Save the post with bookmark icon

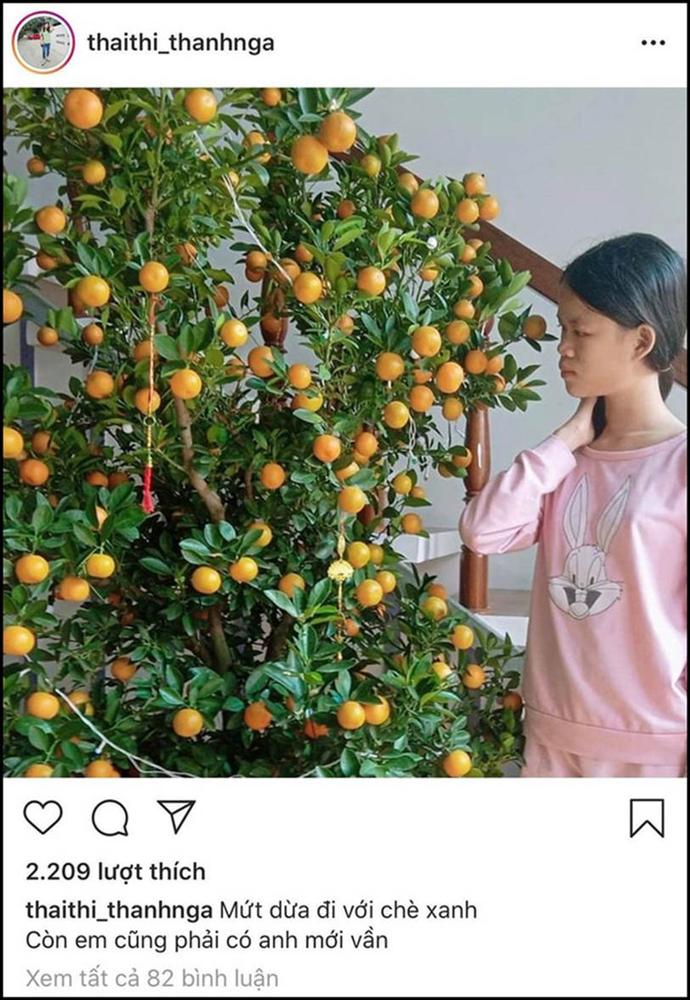pyautogui.click(x=647, y=818)
